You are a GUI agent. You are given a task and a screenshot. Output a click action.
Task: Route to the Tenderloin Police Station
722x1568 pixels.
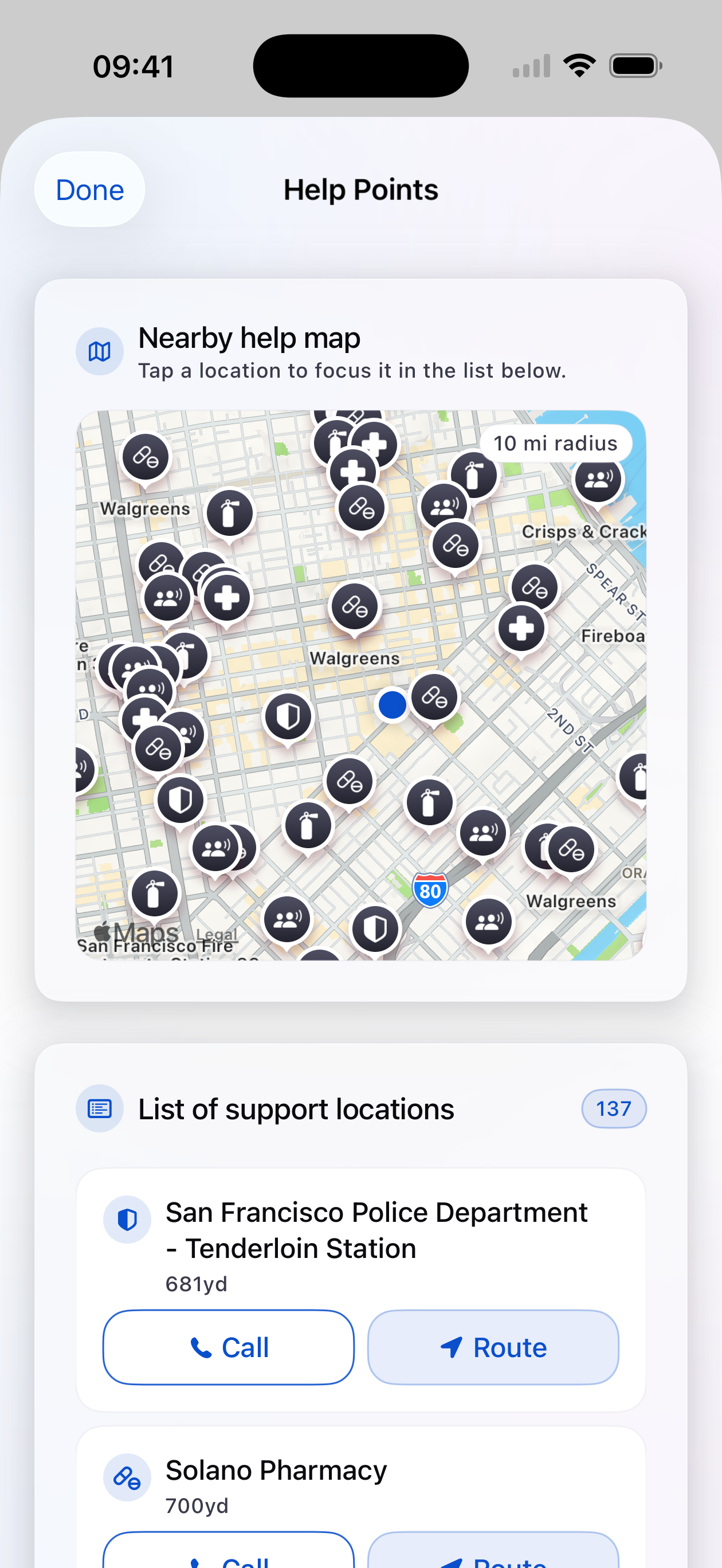click(x=493, y=1347)
